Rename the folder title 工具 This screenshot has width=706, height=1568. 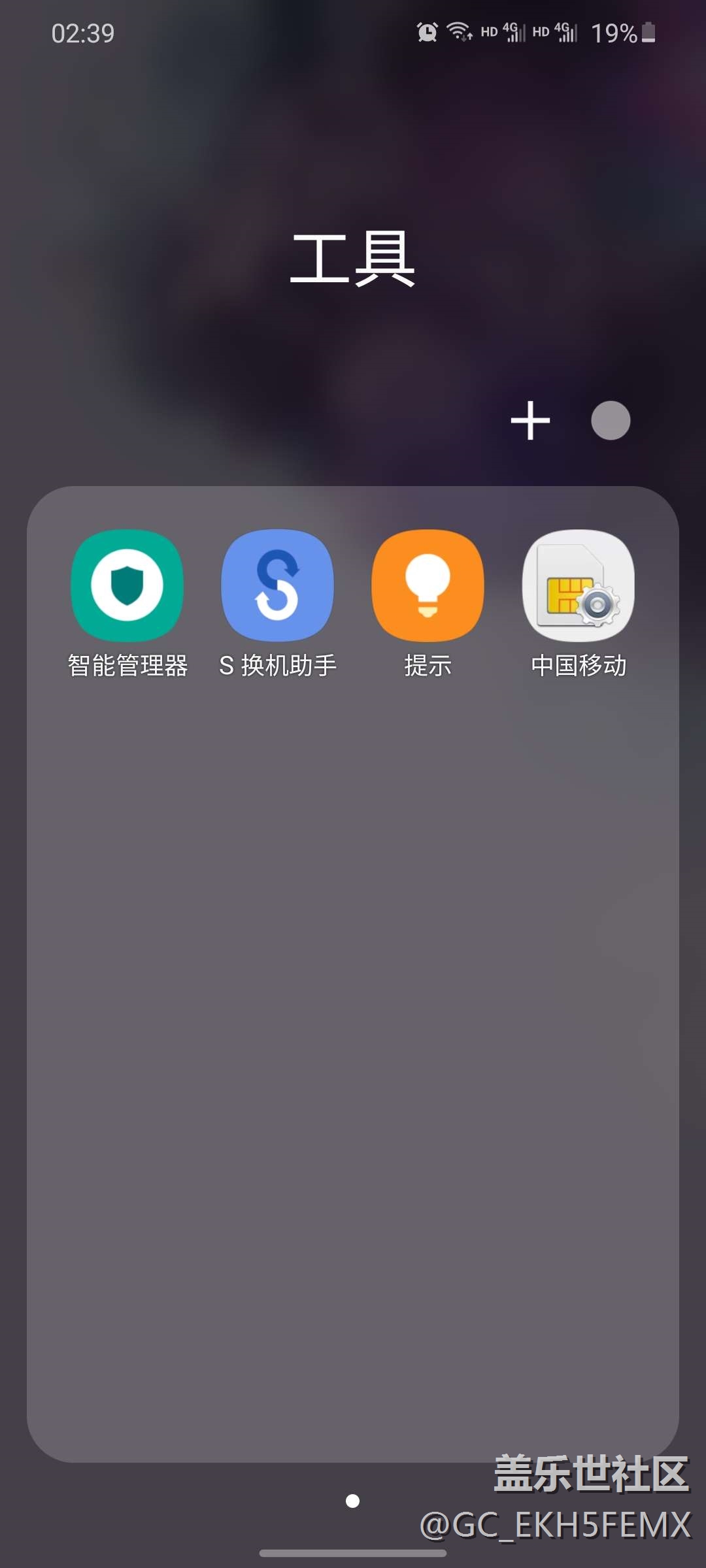click(353, 259)
